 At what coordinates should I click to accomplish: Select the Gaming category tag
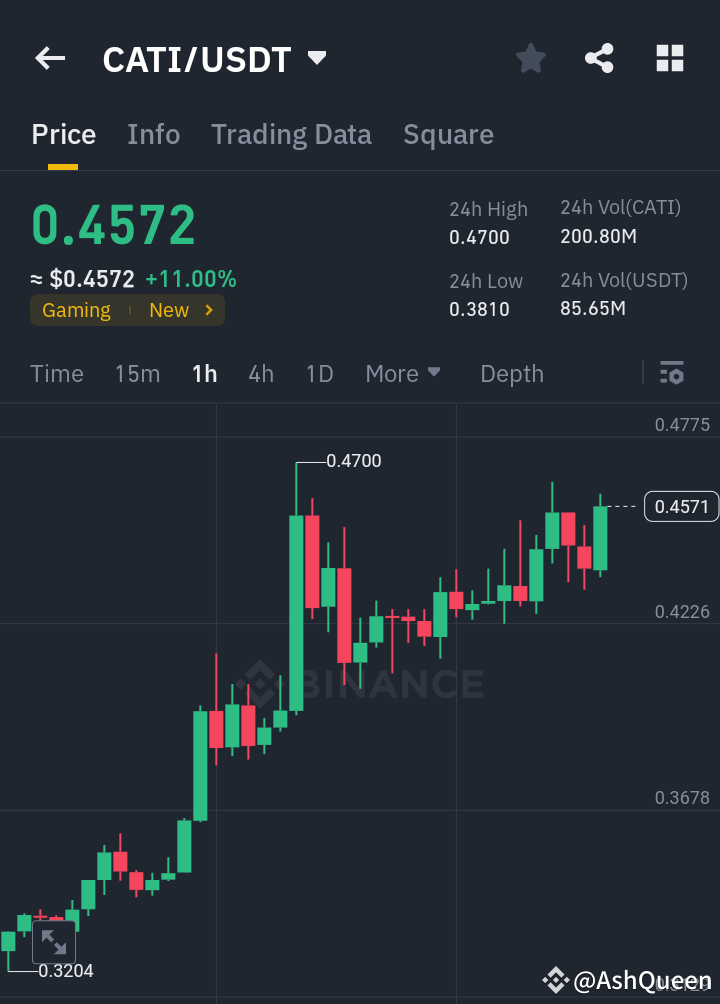pos(76,310)
